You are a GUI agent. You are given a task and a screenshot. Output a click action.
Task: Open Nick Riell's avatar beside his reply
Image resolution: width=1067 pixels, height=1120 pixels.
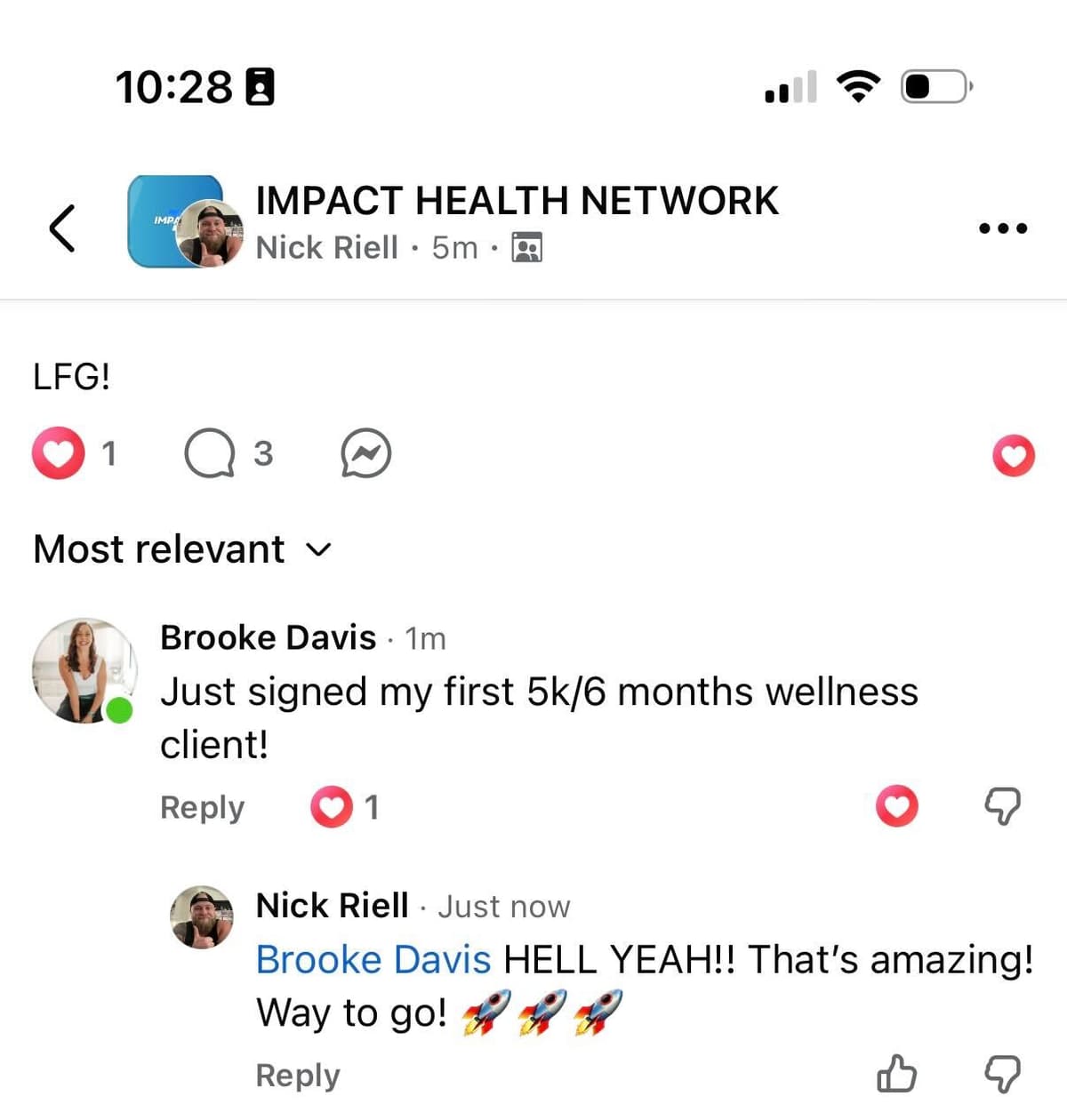click(x=203, y=917)
